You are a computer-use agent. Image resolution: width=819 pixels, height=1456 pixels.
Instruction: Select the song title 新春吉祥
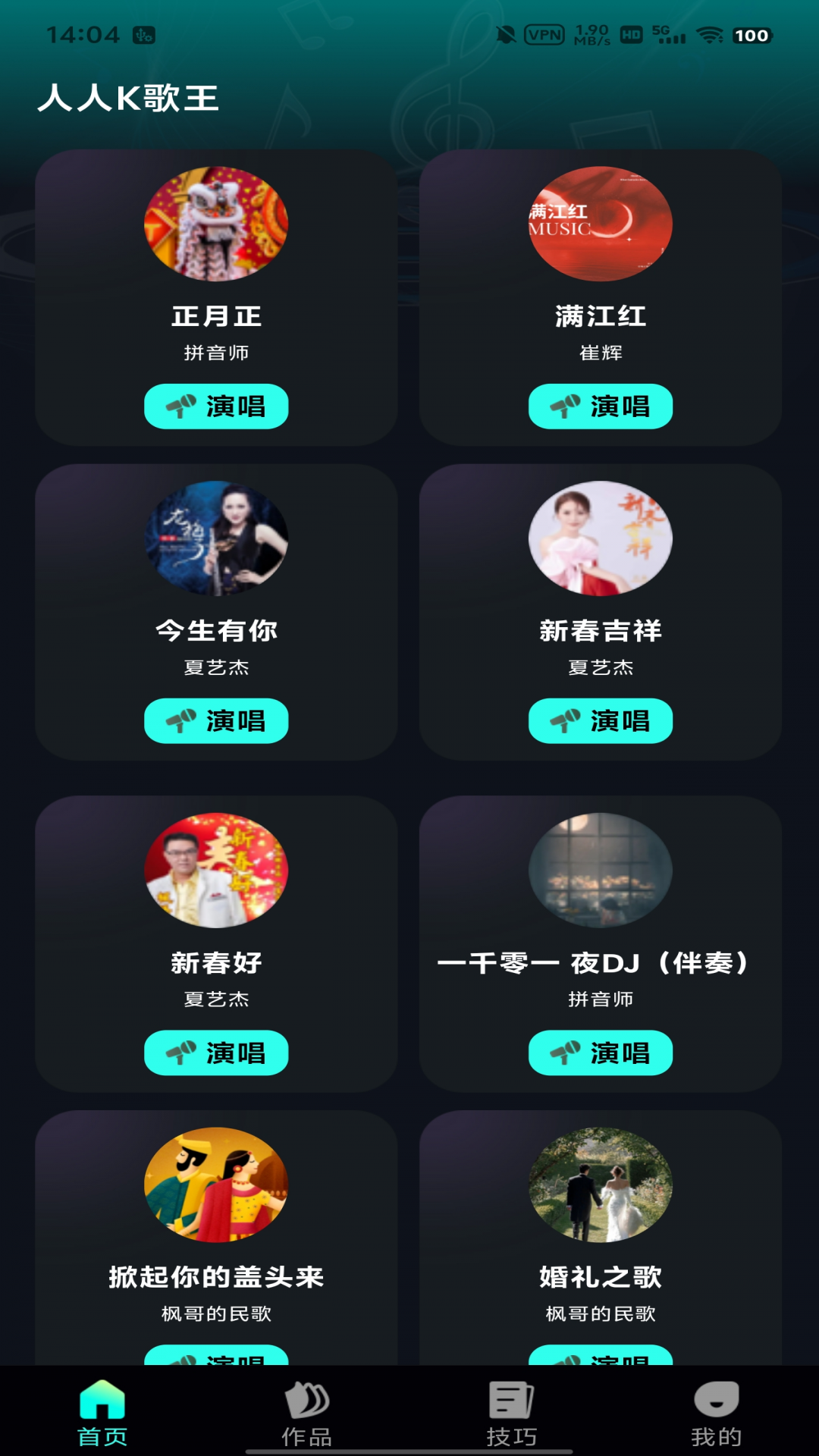[x=601, y=630]
